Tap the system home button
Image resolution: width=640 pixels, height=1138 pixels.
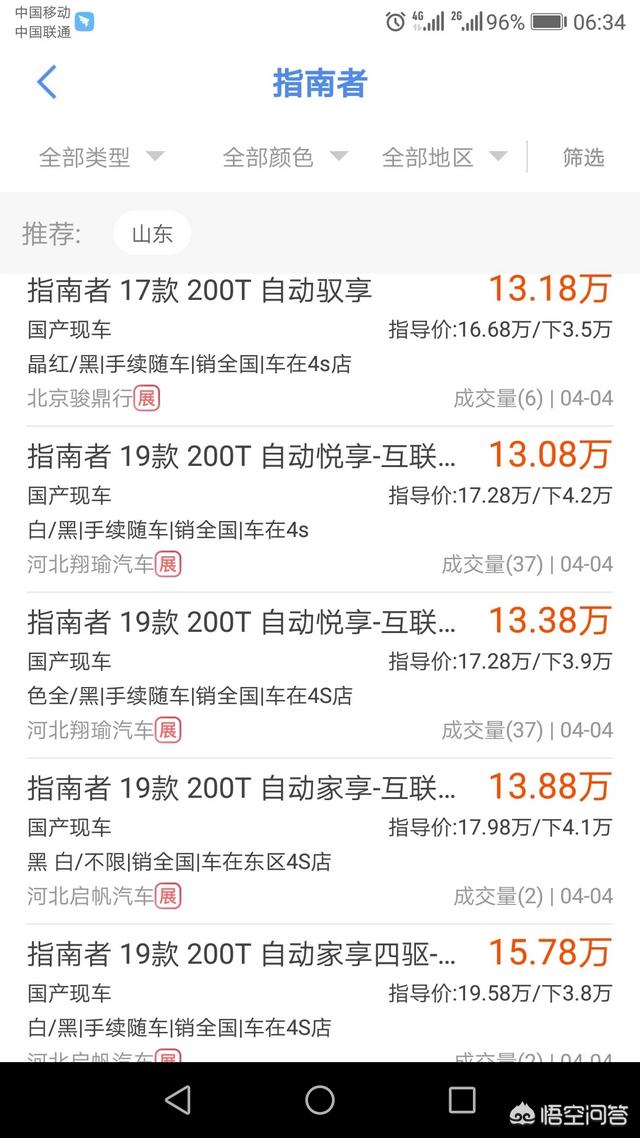[320, 1100]
